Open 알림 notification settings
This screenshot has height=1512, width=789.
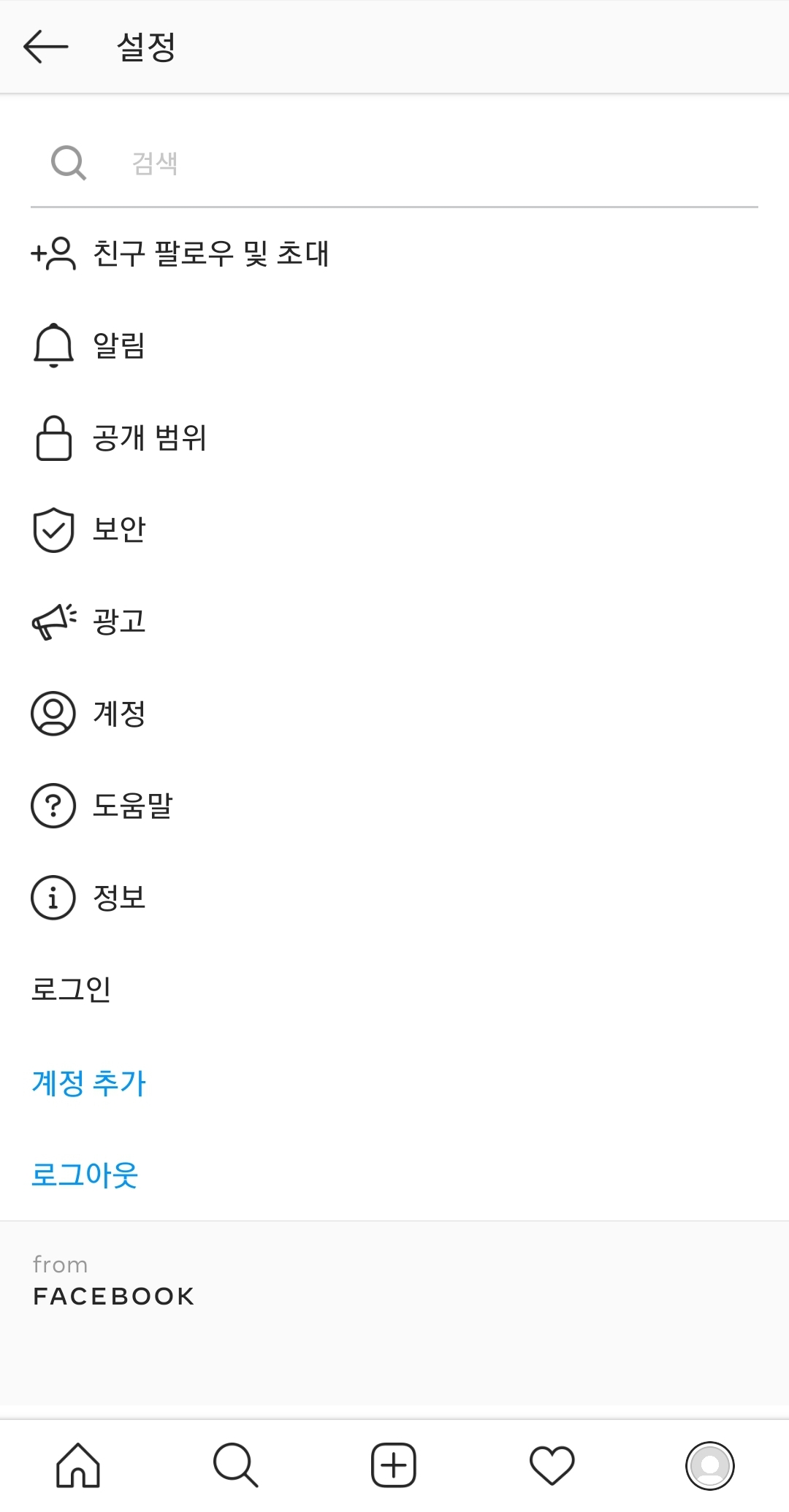coord(118,345)
